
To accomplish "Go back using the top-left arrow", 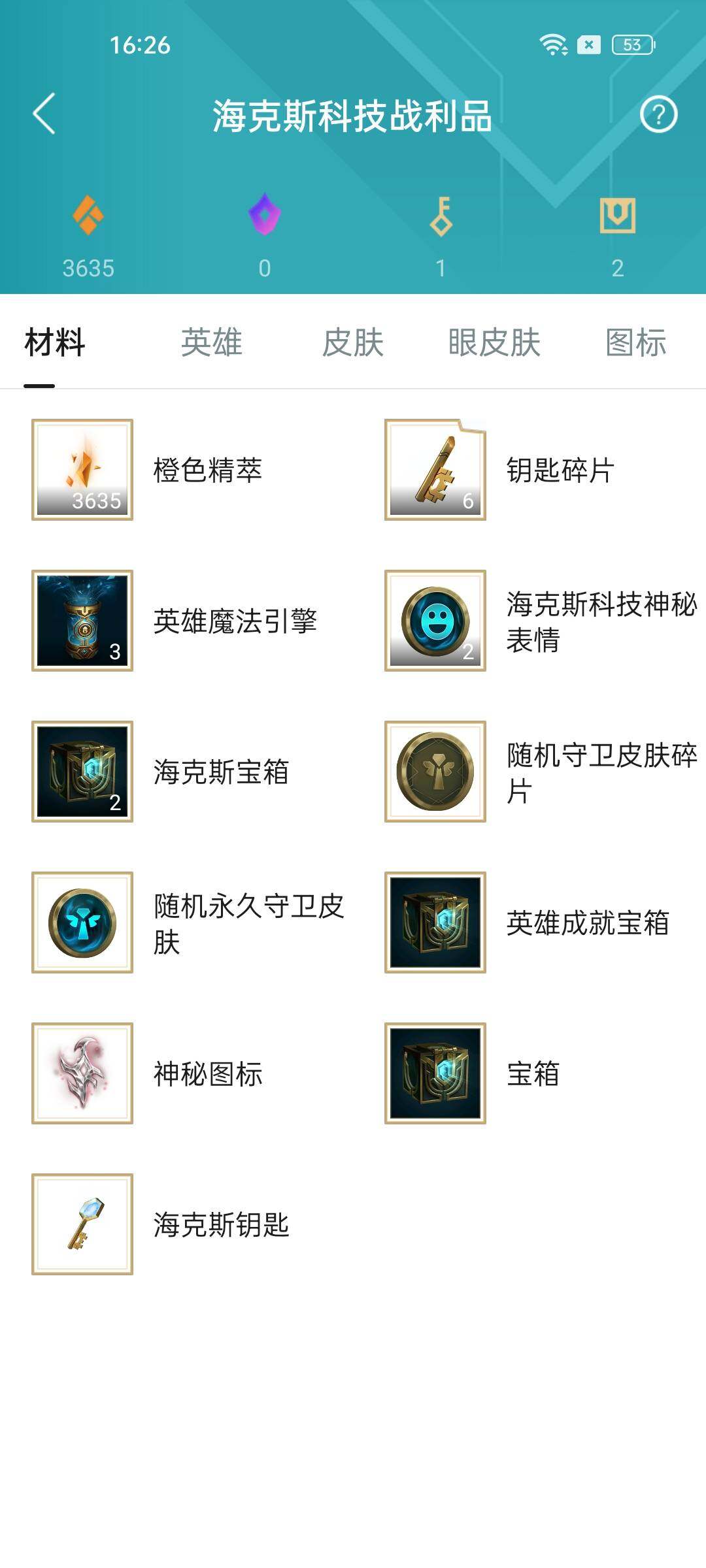I will 44,114.
